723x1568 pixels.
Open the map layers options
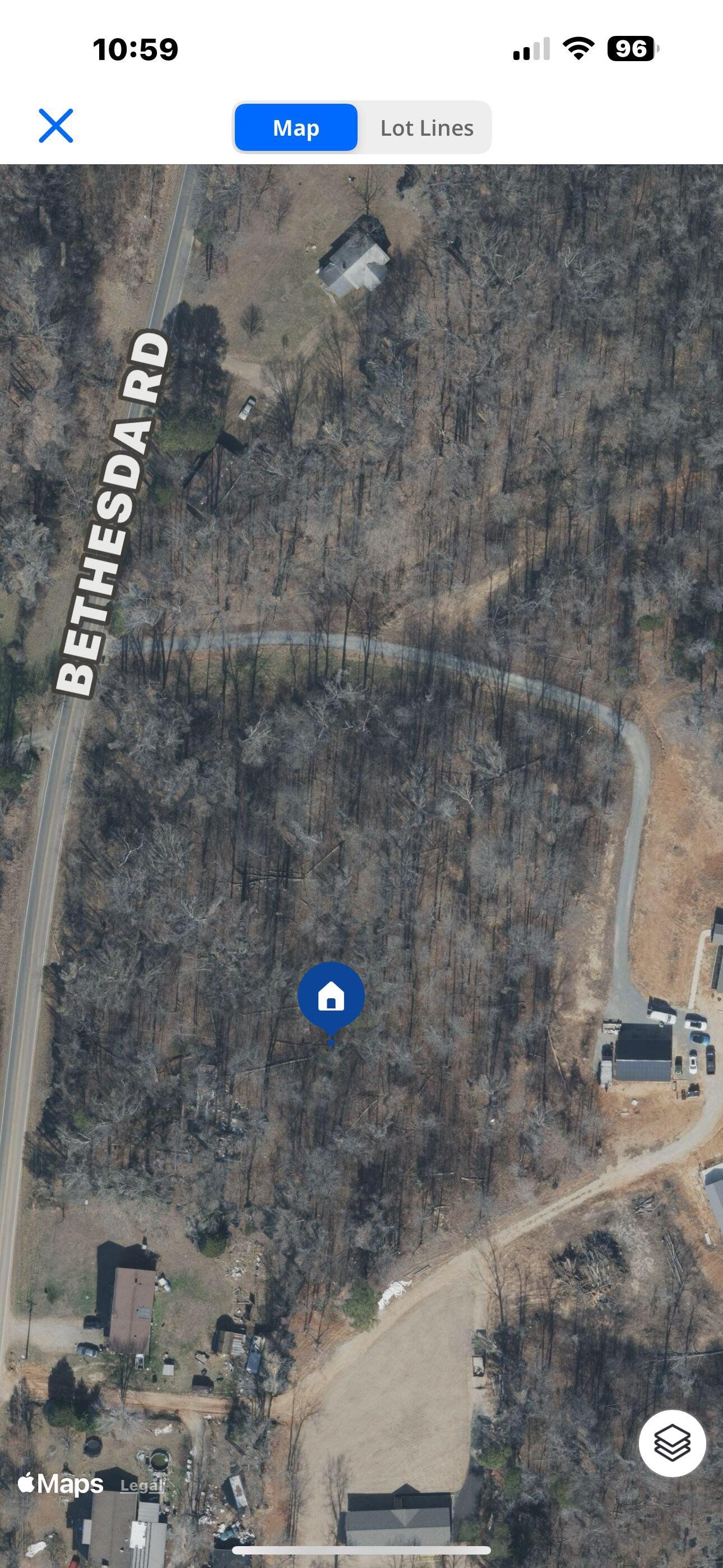672,1443
